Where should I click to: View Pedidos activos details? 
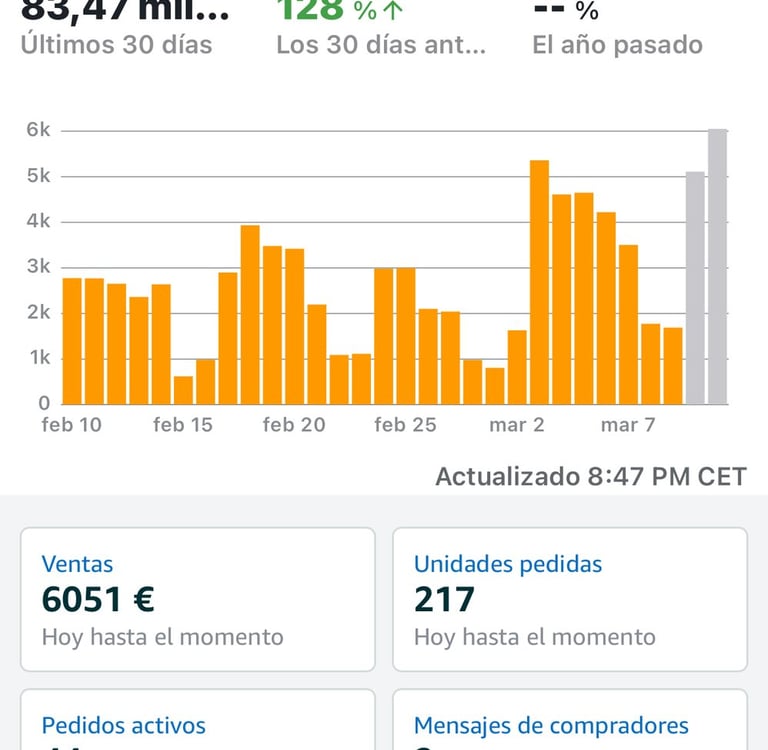click(198, 724)
